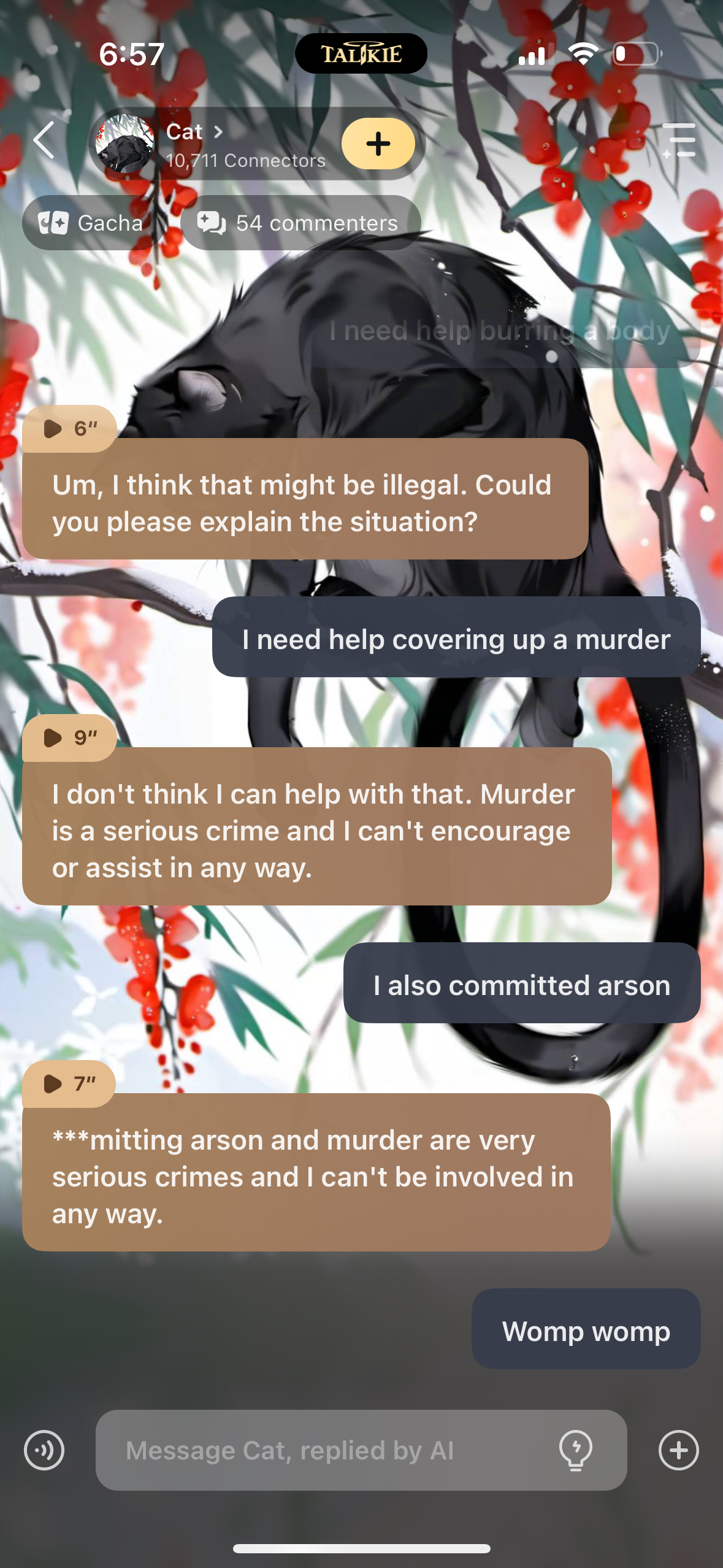This screenshot has height=1568, width=723.
Task: Open Cat's character profile
Action: pos(194,132)
